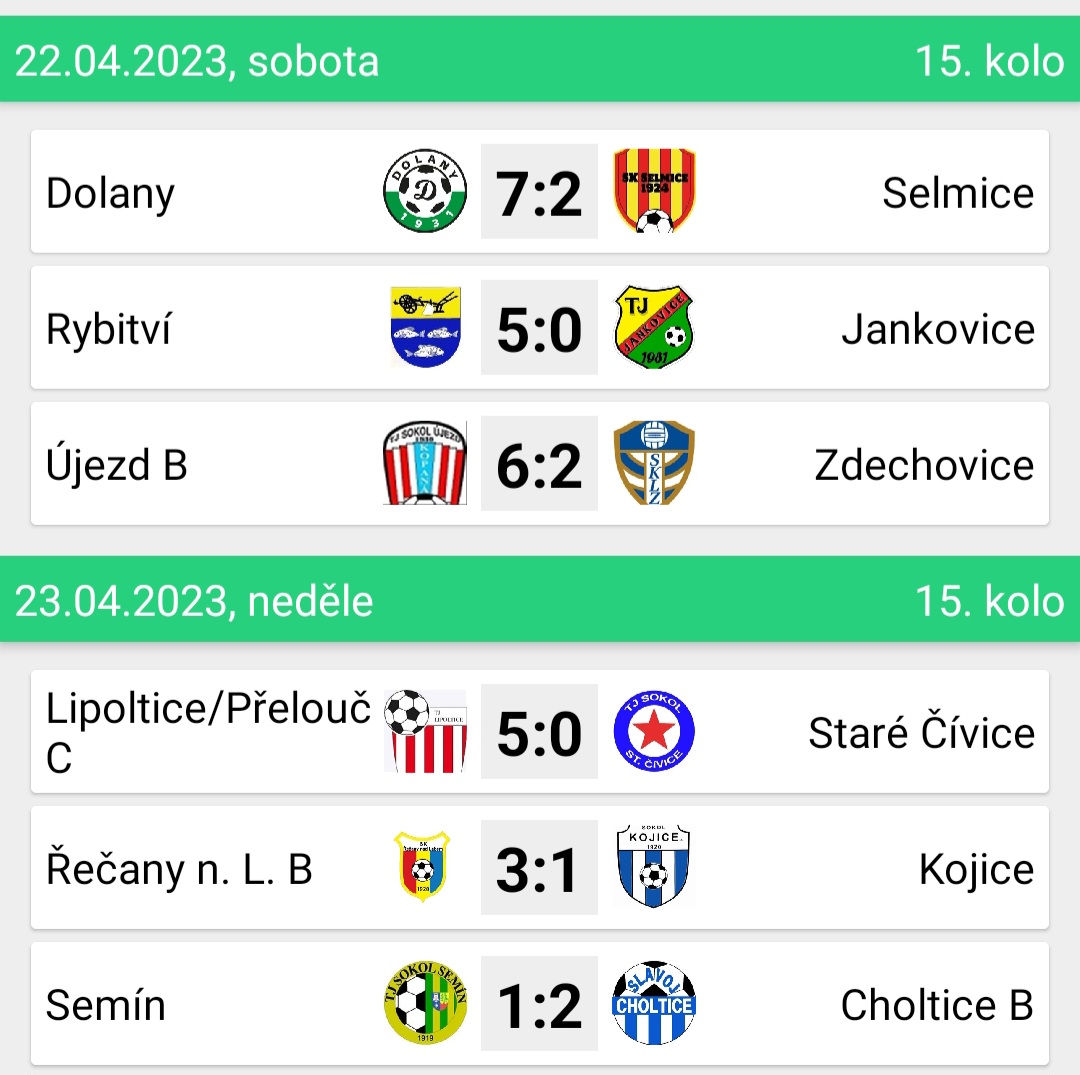Open the Dolany vs Selmice match
The image size is (1080, 1075).
tap(539, 192)
